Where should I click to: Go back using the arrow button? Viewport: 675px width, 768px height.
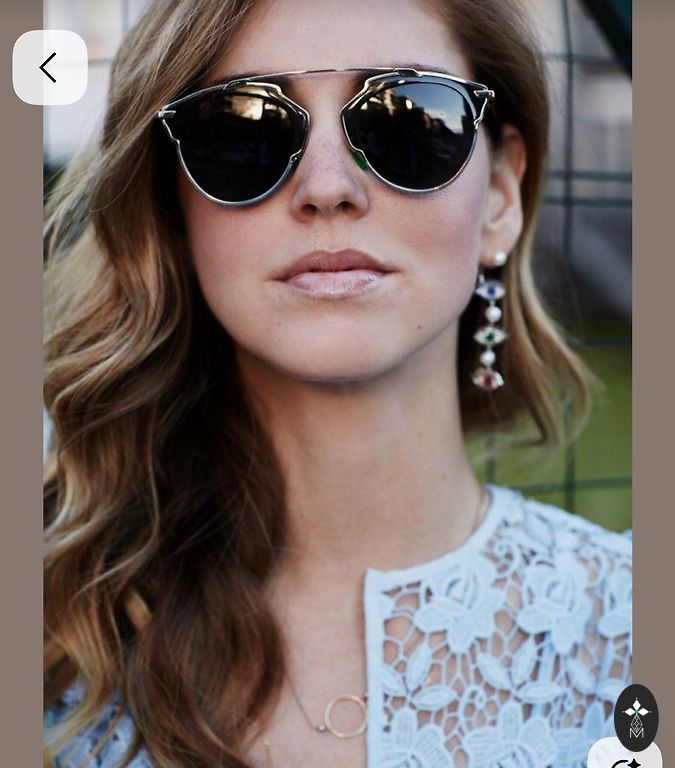49,68
